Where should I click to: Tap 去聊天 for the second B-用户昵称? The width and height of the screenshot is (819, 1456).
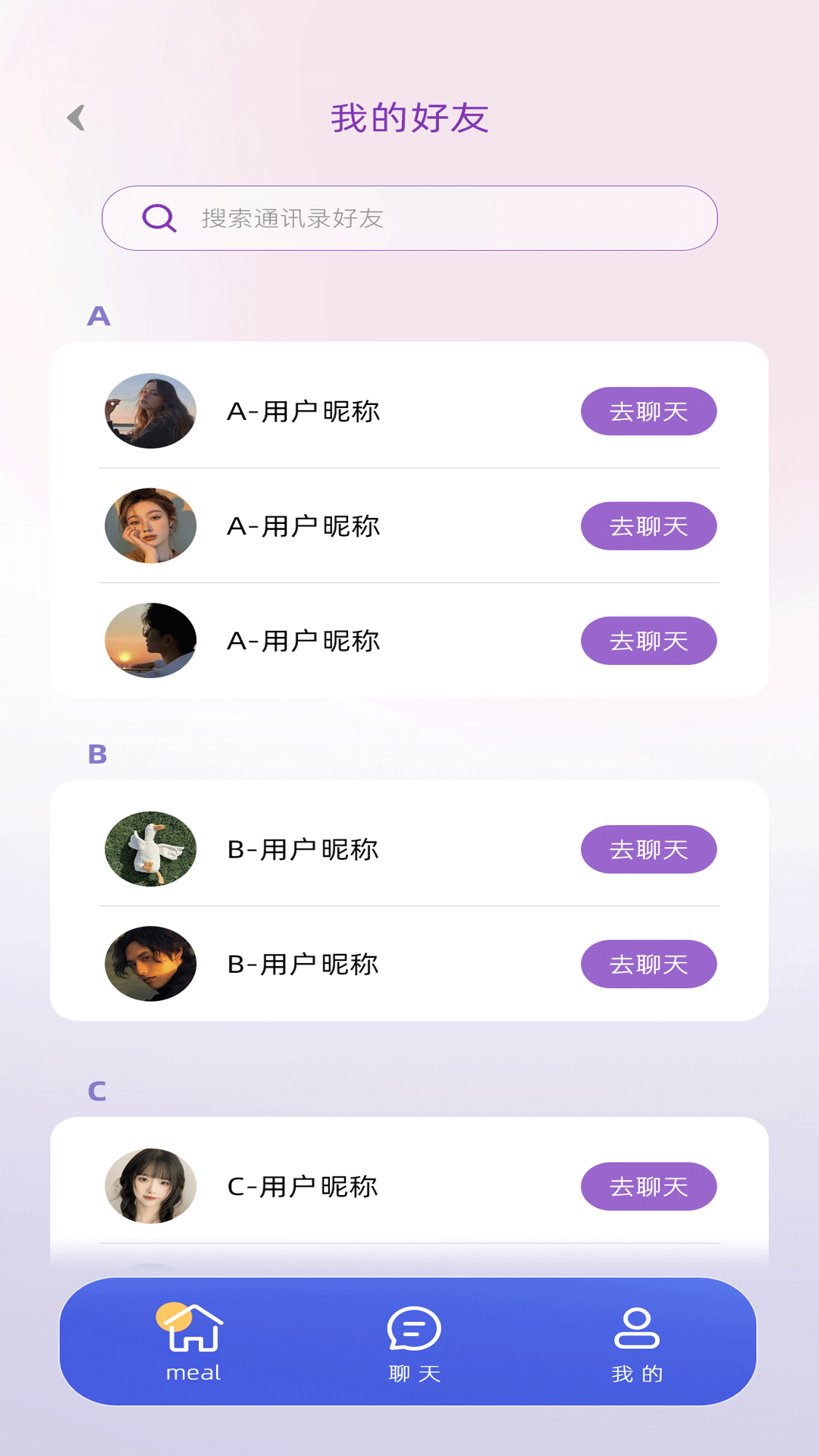(648, 964)
